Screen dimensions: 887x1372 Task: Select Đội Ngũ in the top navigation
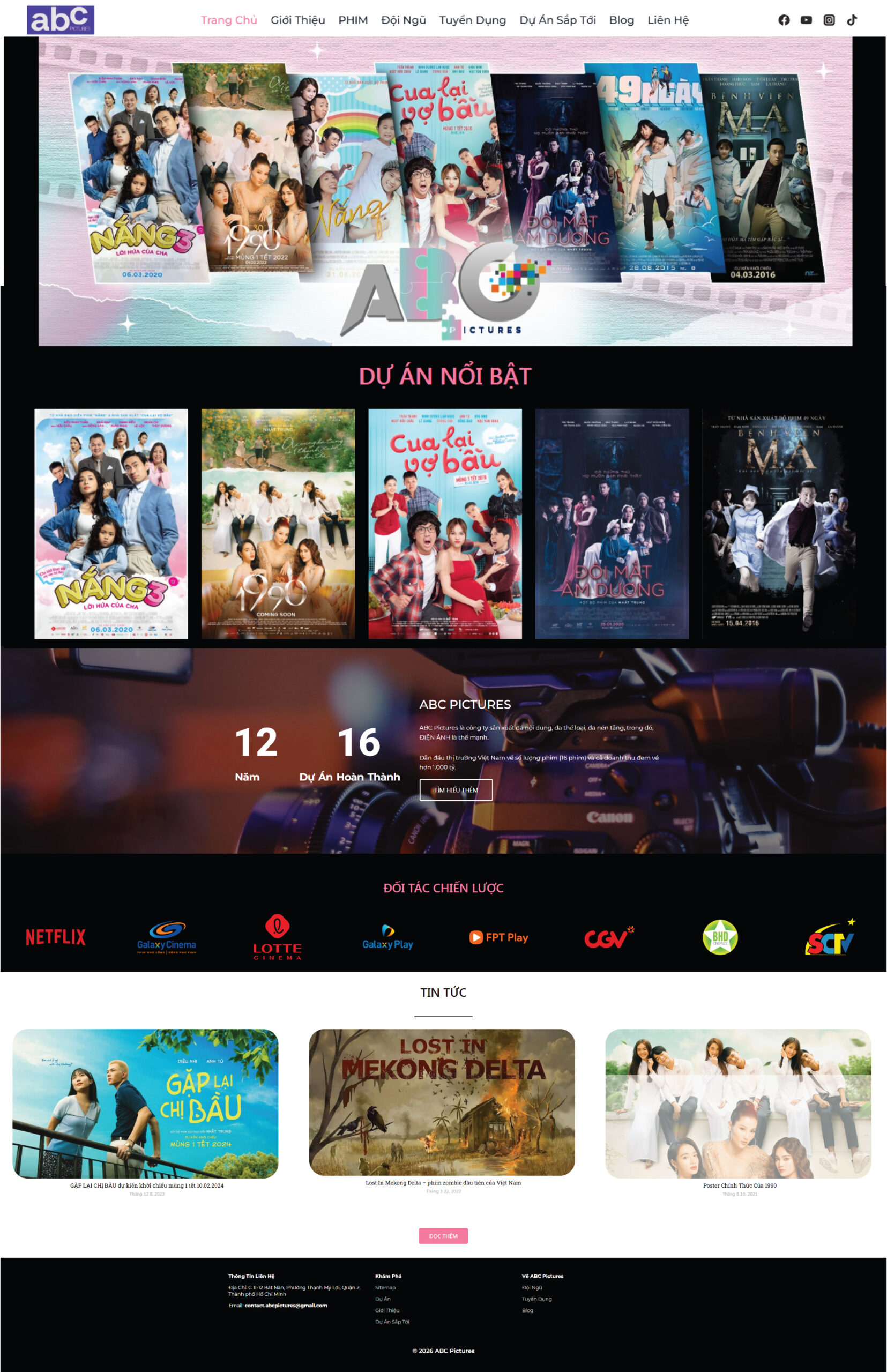(403, 20)
